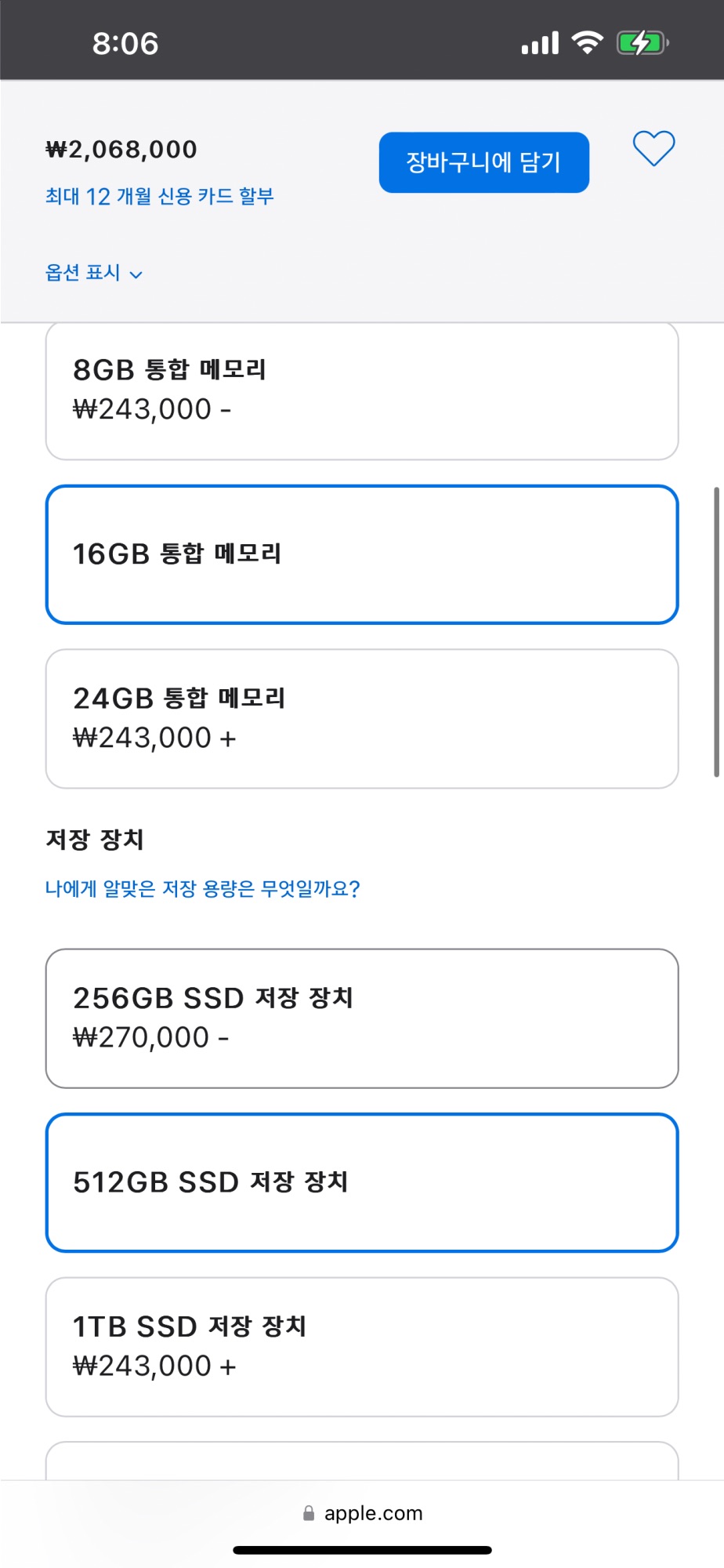Tap the apple.com address bar
This screenshot has height=1568, width=724.
pyautogui.click(x=363, y=1513)
